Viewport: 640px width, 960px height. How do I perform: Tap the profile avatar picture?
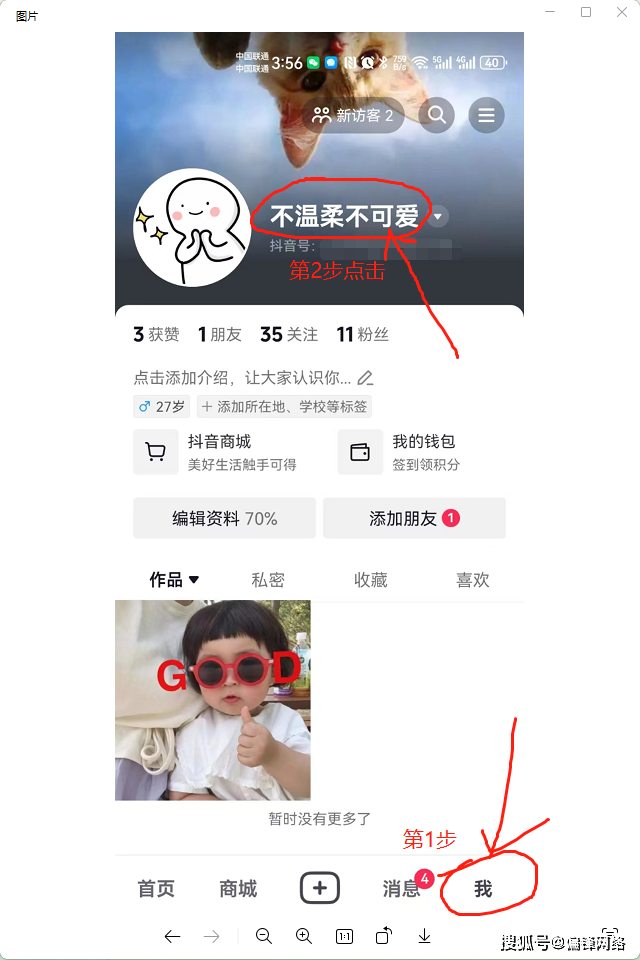192,228
